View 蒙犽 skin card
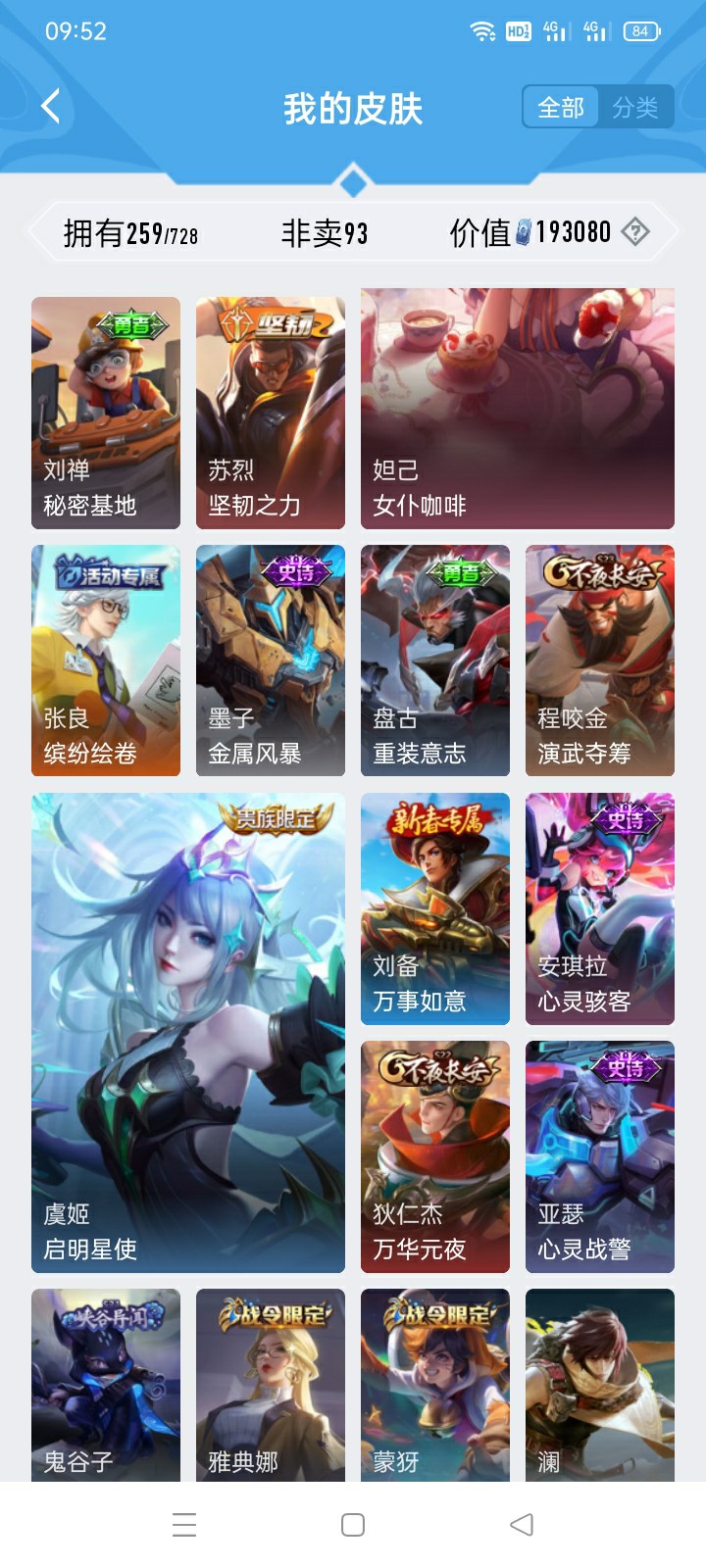Screen dimensions: 706x1568 [435, 1384]
